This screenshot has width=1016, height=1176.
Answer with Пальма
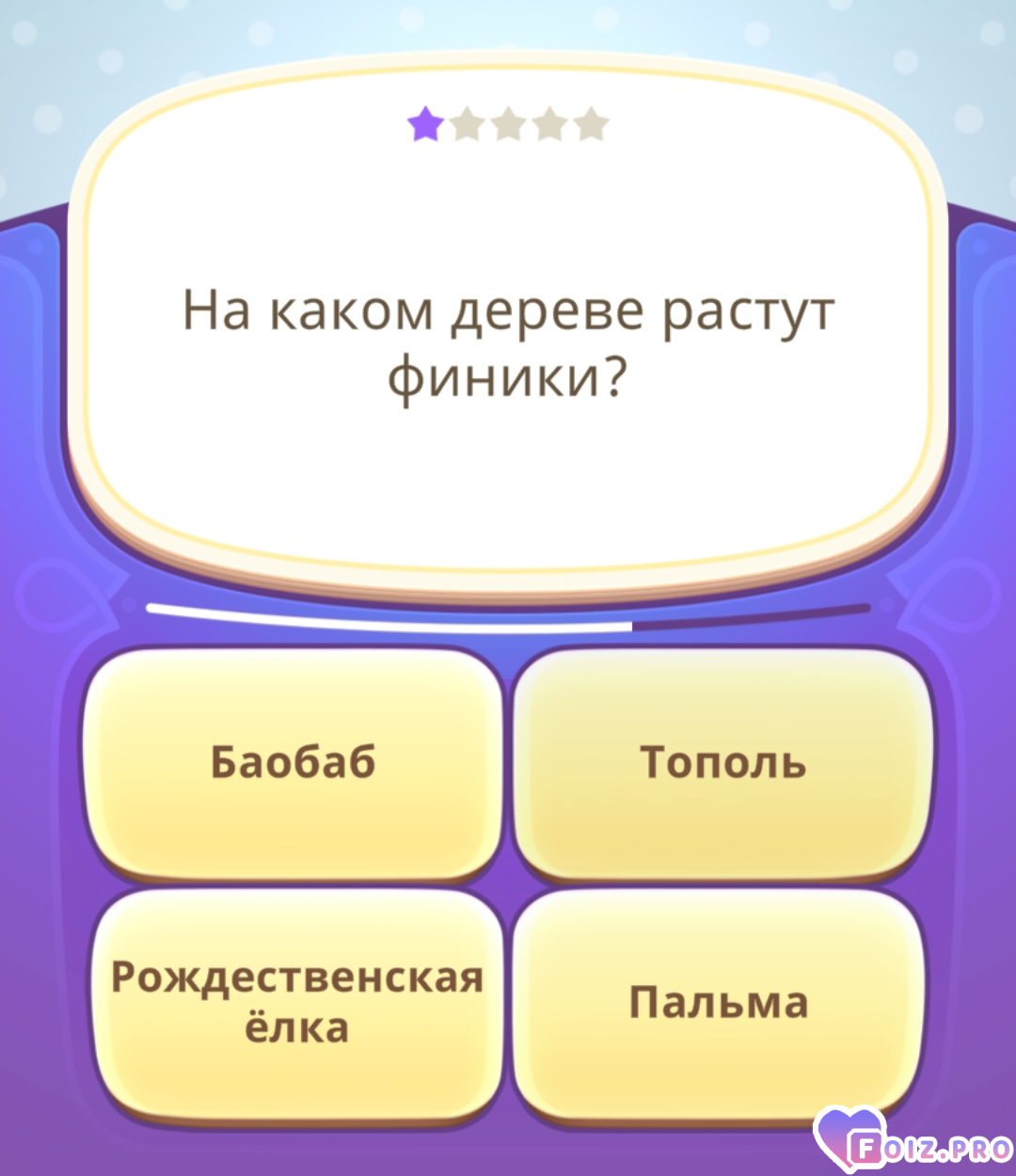point(719,1003)
